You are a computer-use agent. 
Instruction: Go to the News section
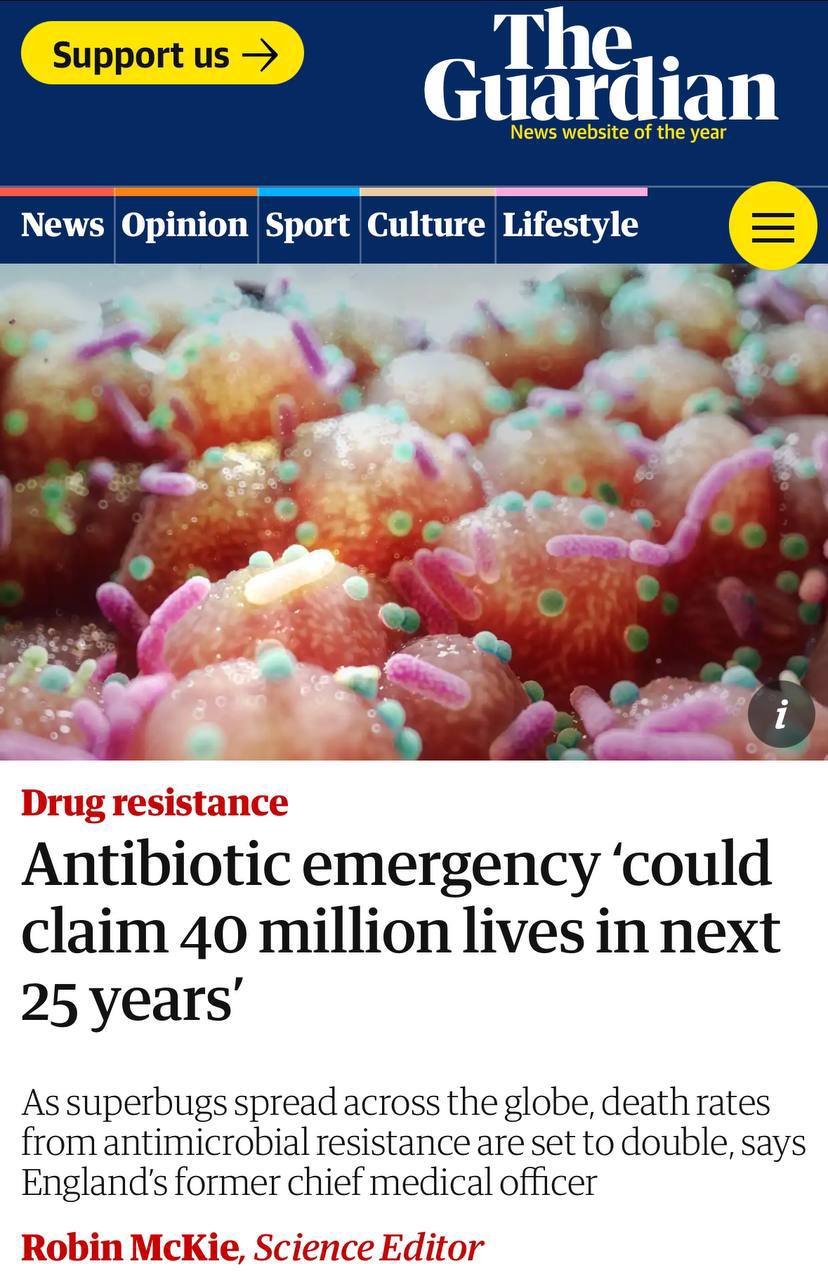pyautogui.click(x=62, y=225)
